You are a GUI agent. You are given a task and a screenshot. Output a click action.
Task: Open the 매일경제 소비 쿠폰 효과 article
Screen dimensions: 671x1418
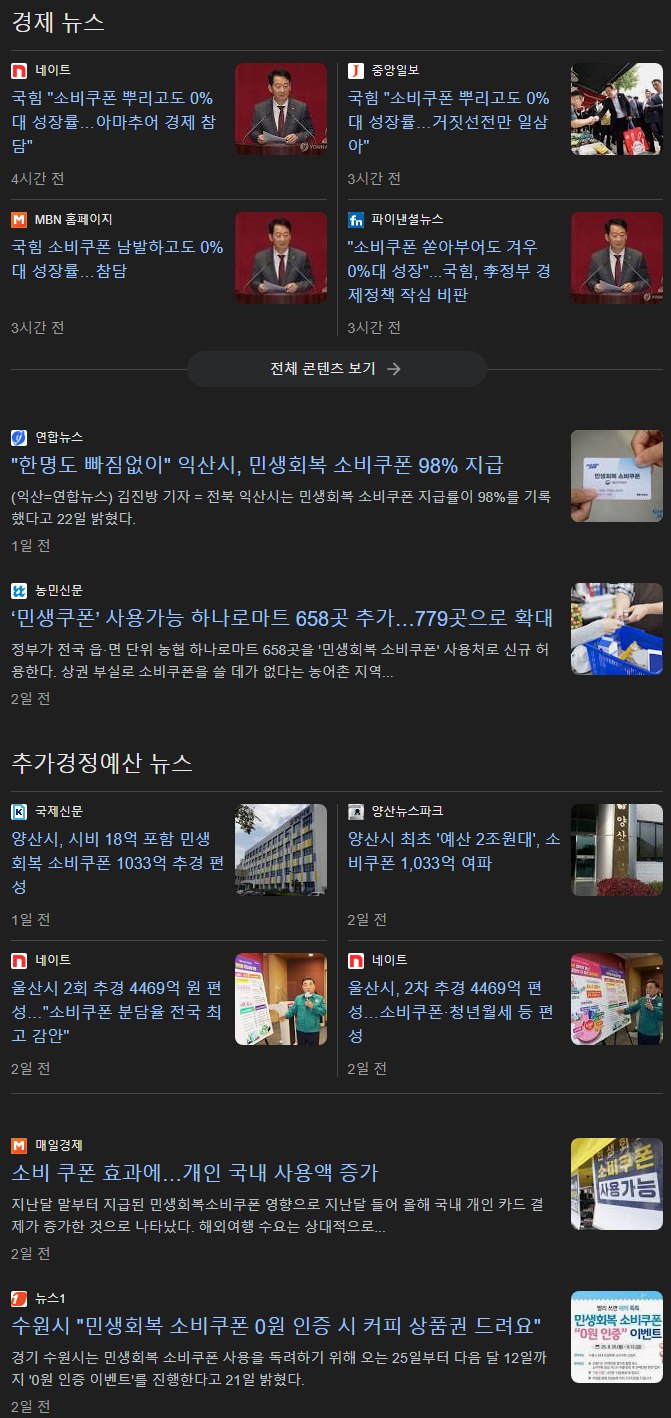[194, 1172]
